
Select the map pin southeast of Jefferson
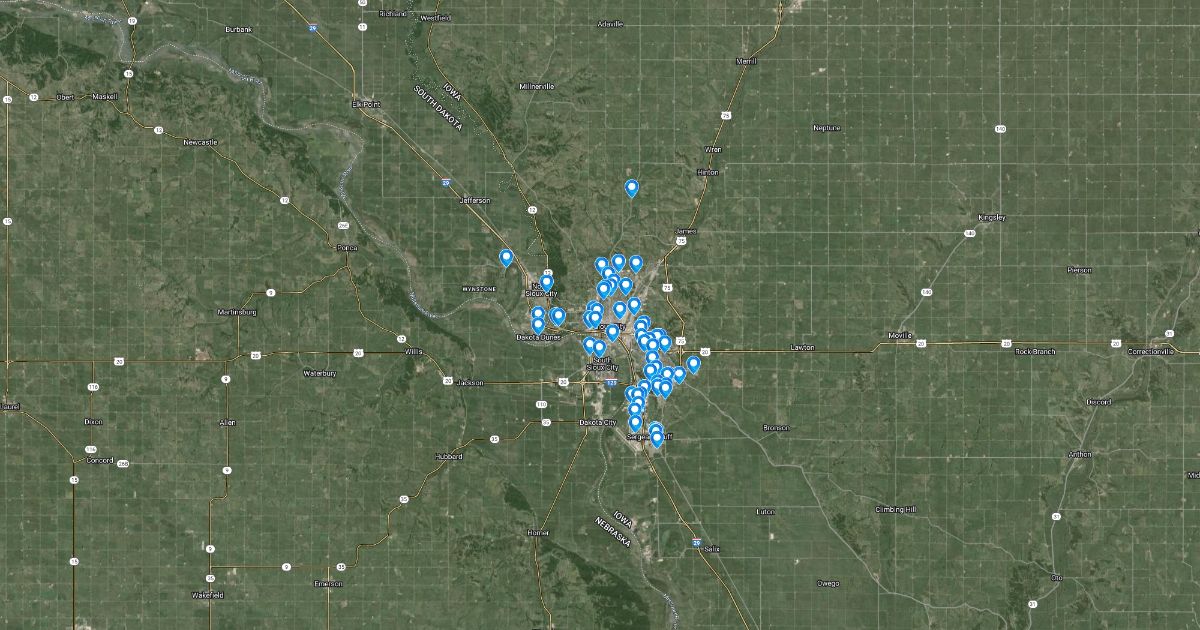click(506, 257)
